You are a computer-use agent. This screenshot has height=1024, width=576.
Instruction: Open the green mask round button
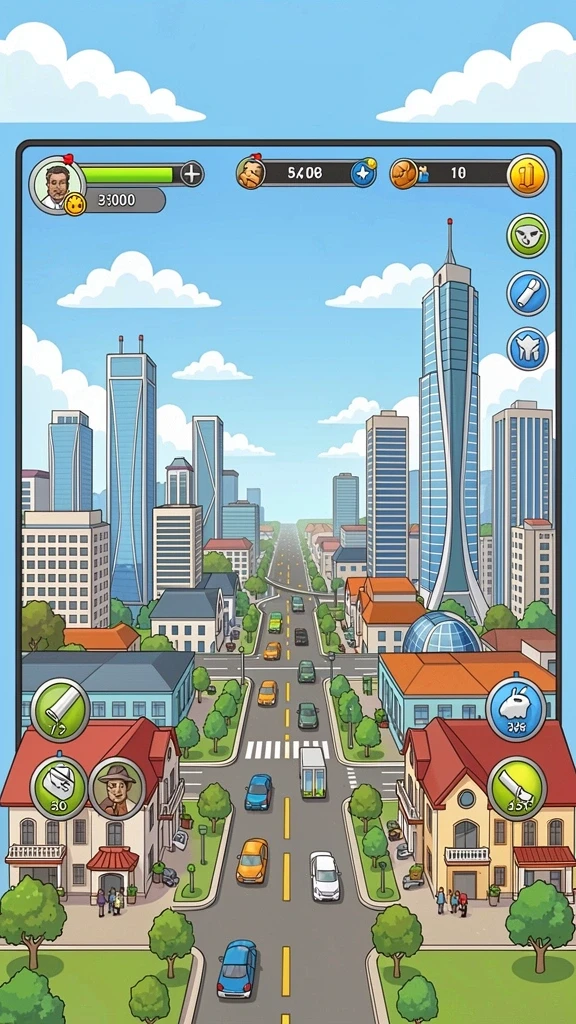(x=528, y=236)
